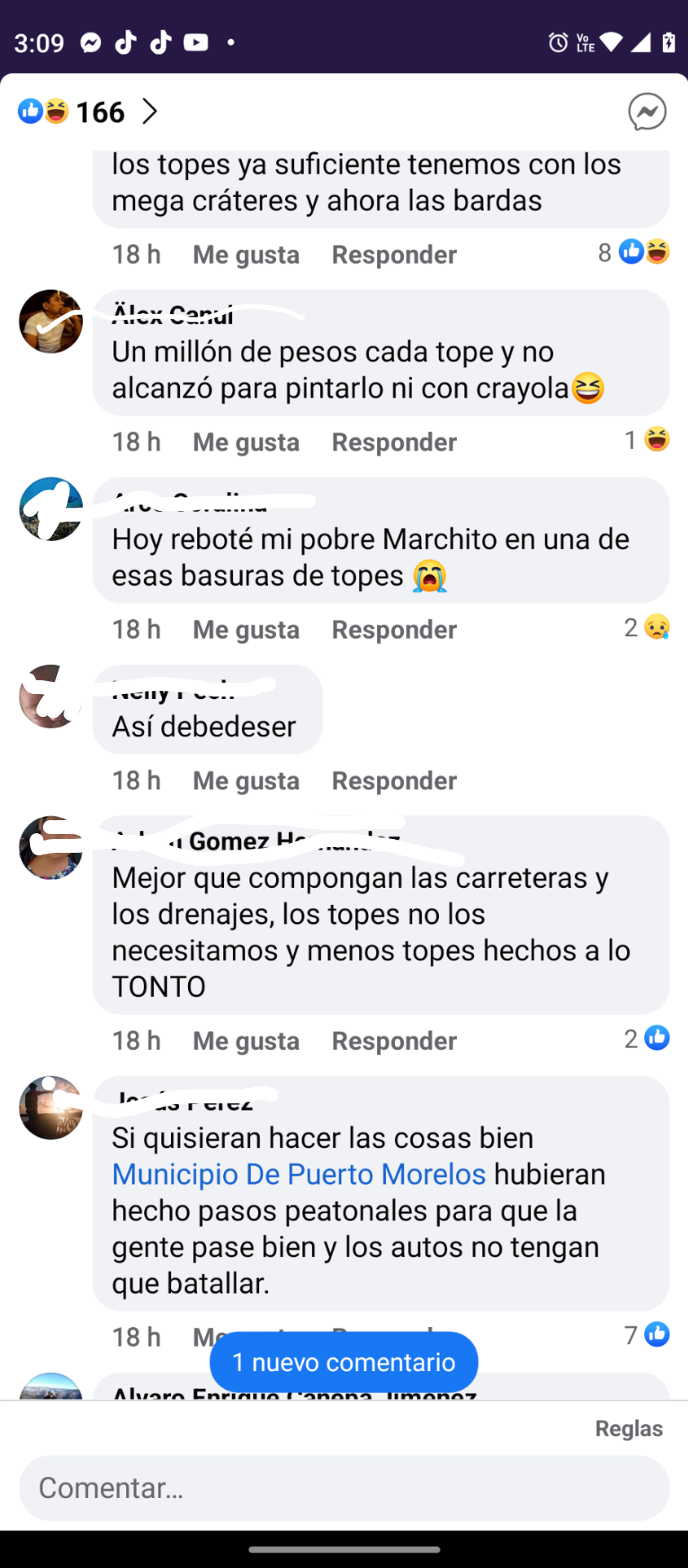The width and height of the screenshot is (688, 1568).
Task: Jump to the 1 nuevo comentario
Action: tap(344, 1362)
